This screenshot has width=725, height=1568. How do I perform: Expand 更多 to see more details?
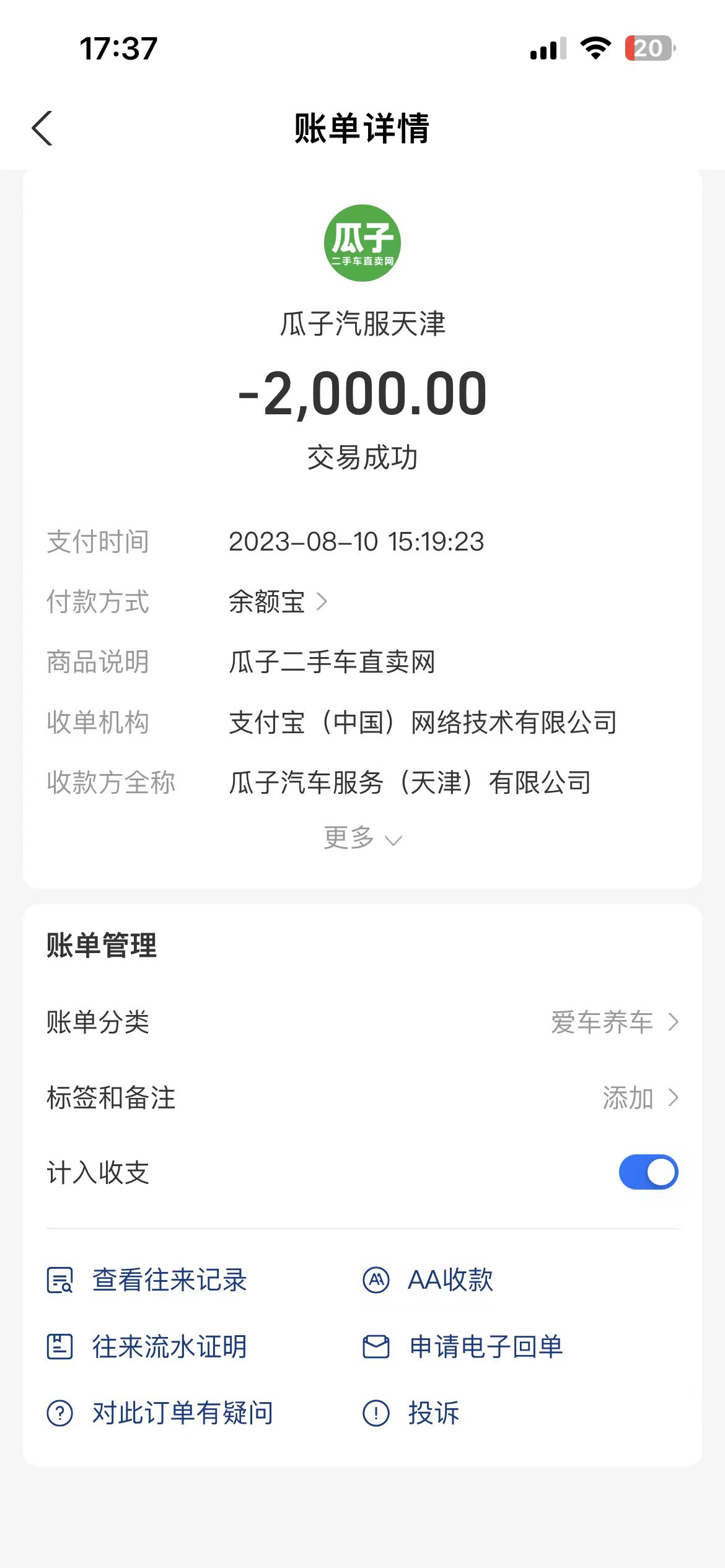point(362,838)
